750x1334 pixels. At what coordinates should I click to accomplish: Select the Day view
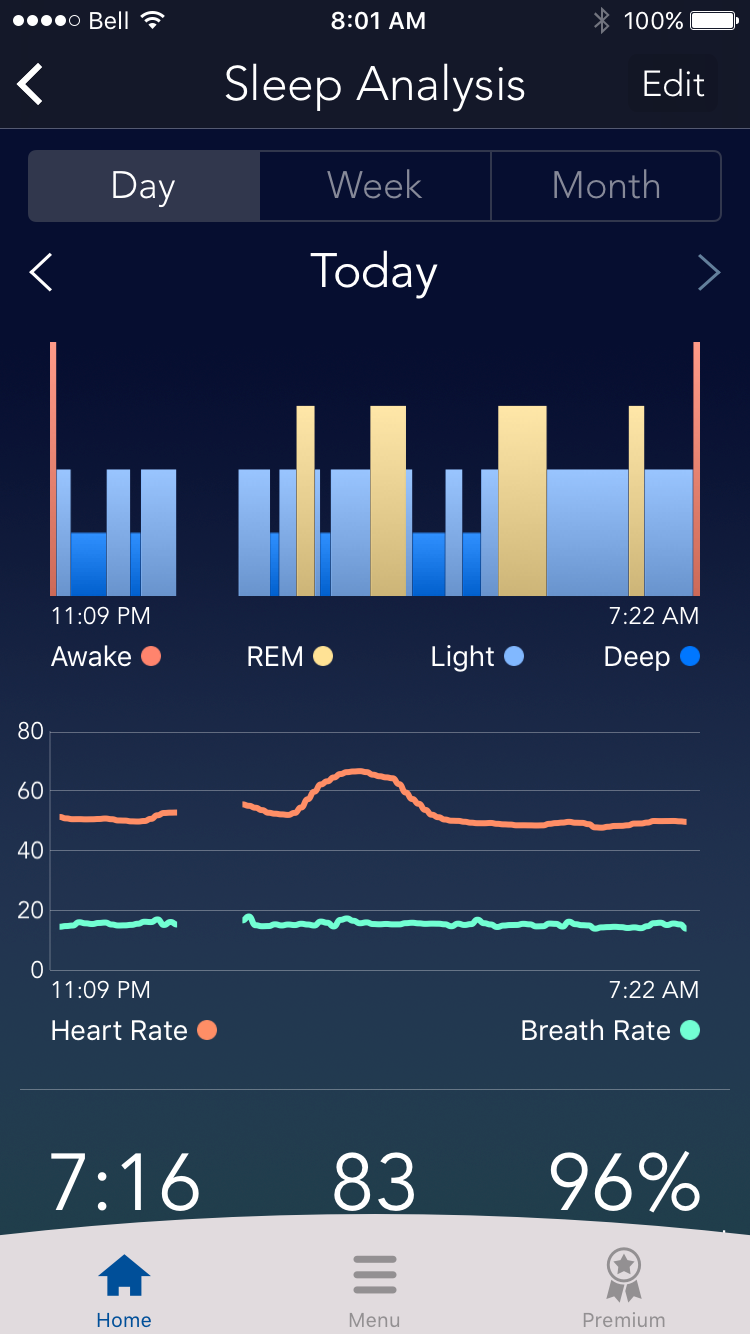(x=144, y=186)
